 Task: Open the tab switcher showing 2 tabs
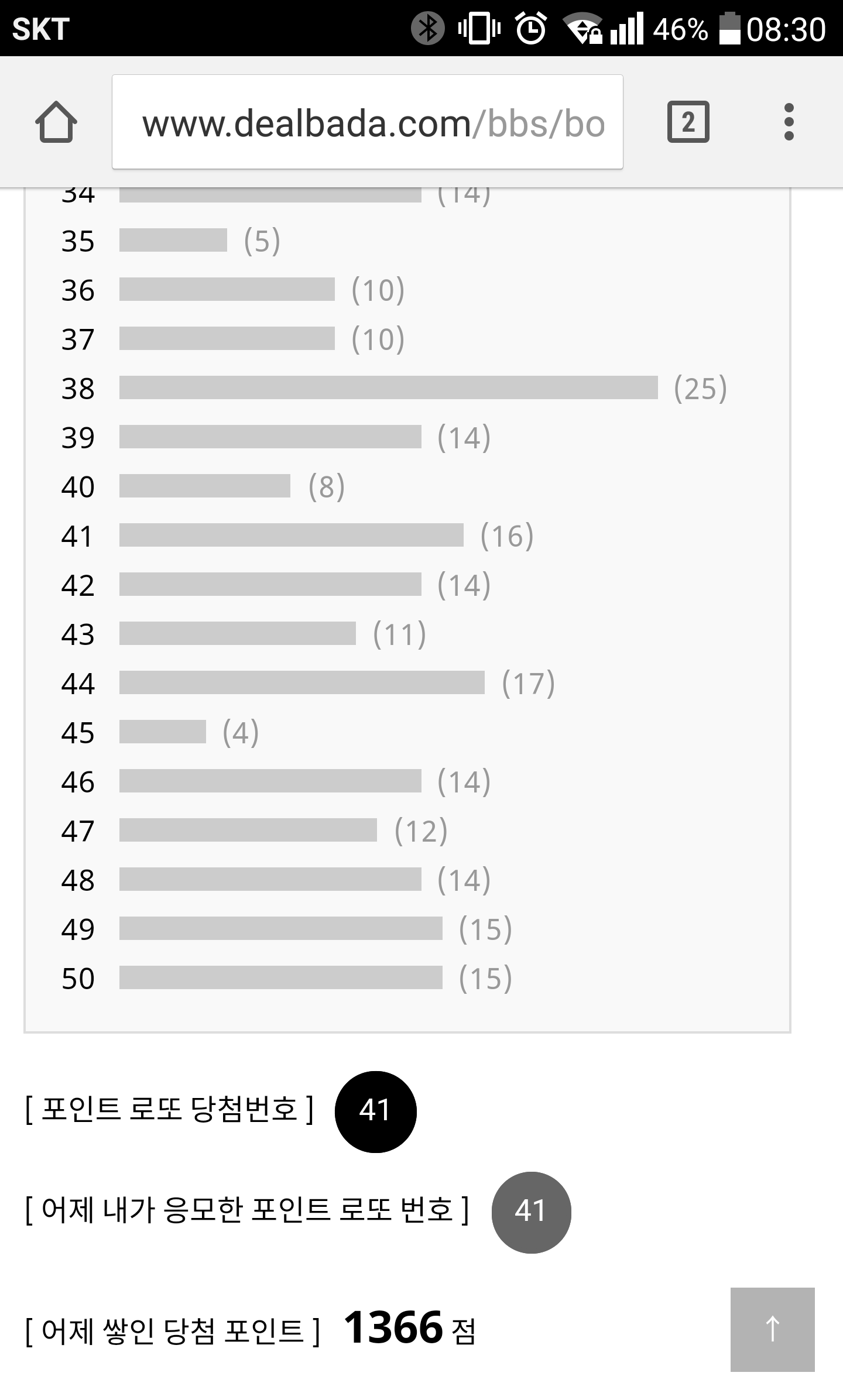click(x=688, y=122)
